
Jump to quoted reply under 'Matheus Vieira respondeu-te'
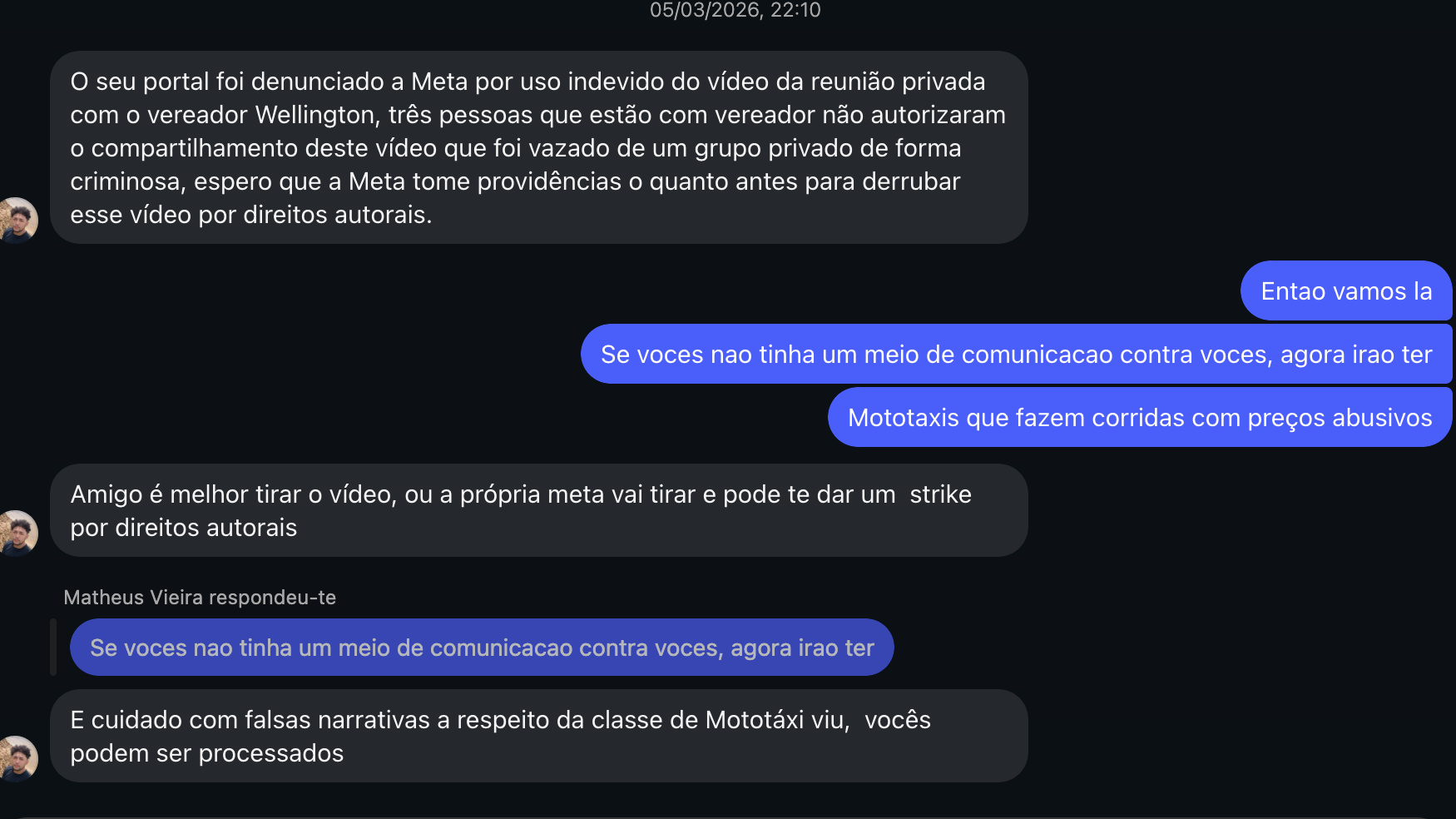pos(481,648)
